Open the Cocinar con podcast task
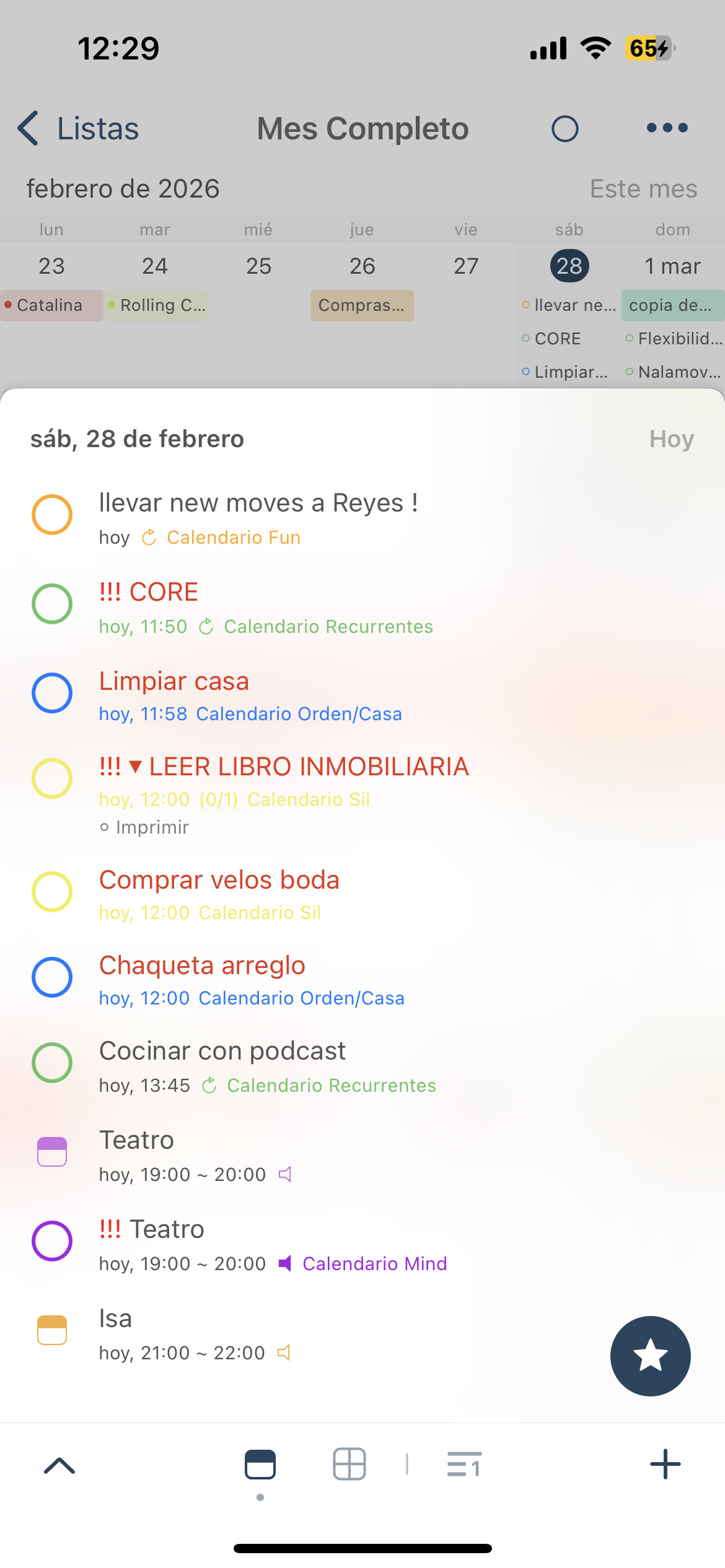The image size is (725, 1568). tap(222, 1052)
